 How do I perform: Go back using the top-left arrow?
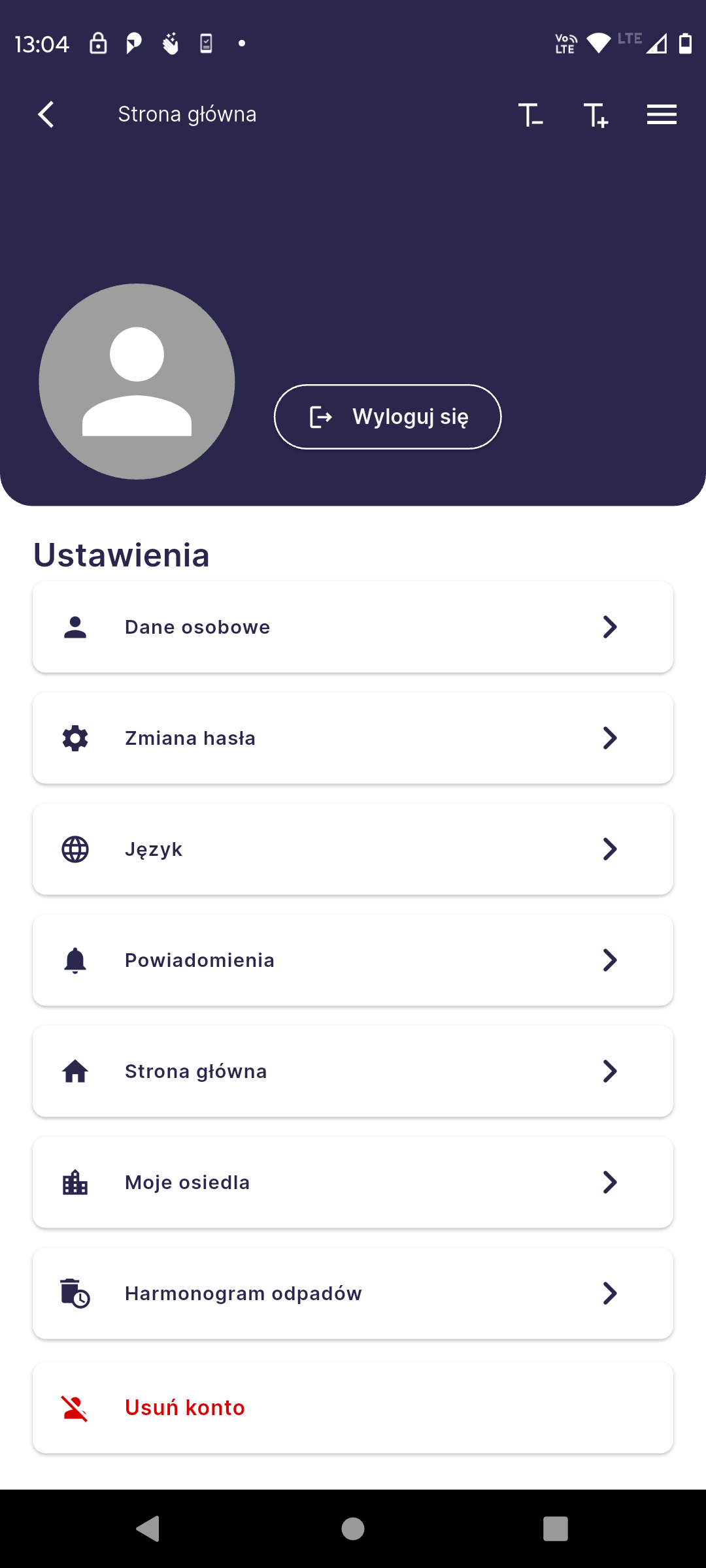coord(46,114)
